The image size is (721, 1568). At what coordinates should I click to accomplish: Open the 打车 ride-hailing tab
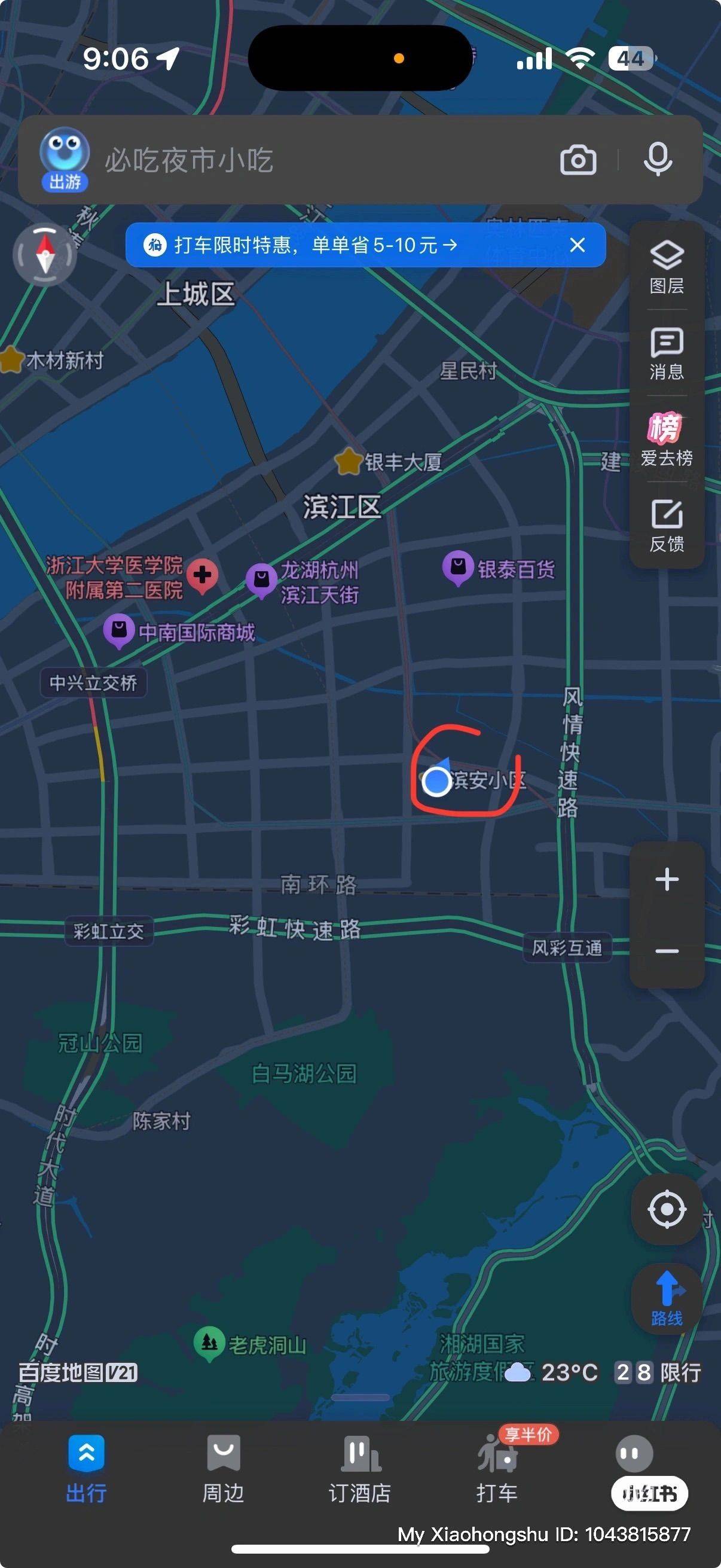point(497,1469)
